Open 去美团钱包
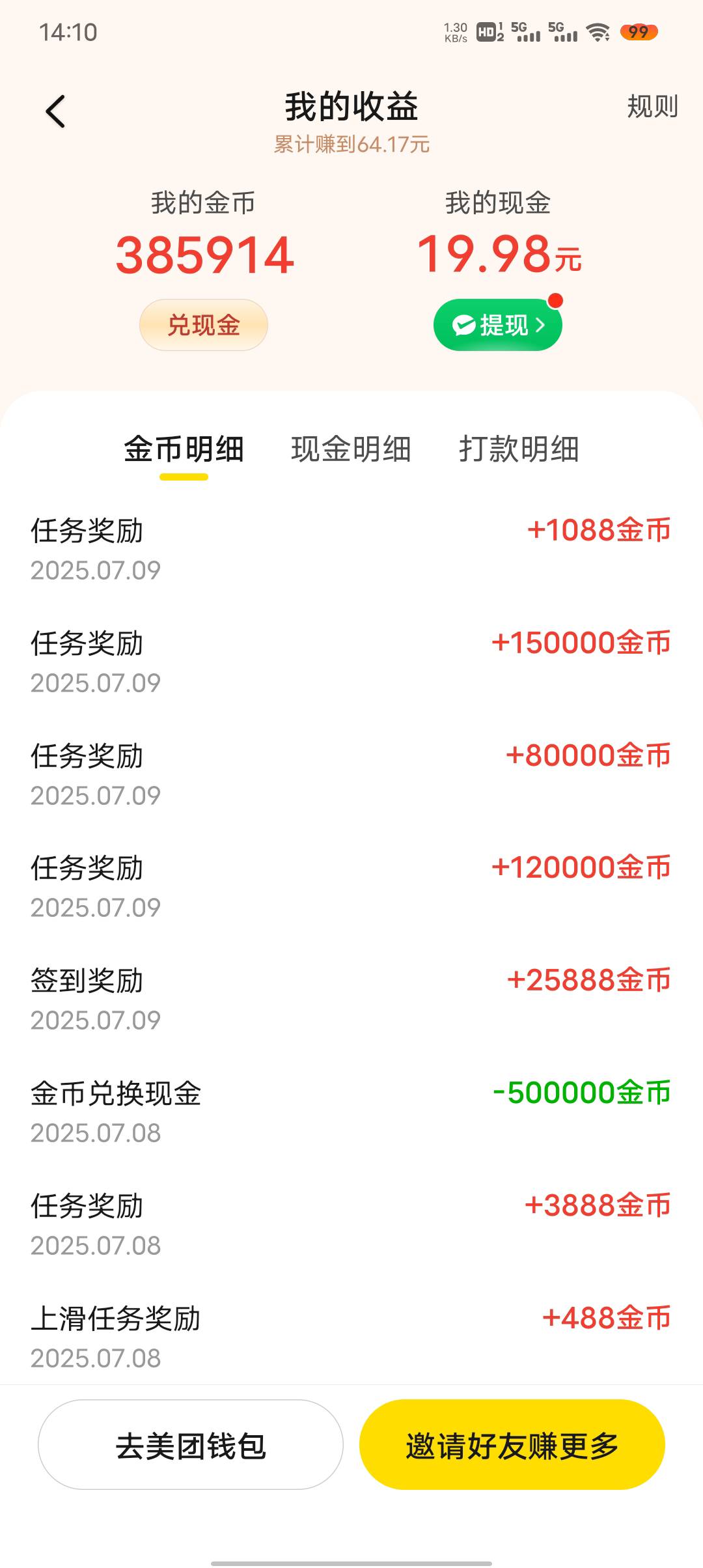The width and height of the screenshot is (703, 1568). tap(191, 1444)
